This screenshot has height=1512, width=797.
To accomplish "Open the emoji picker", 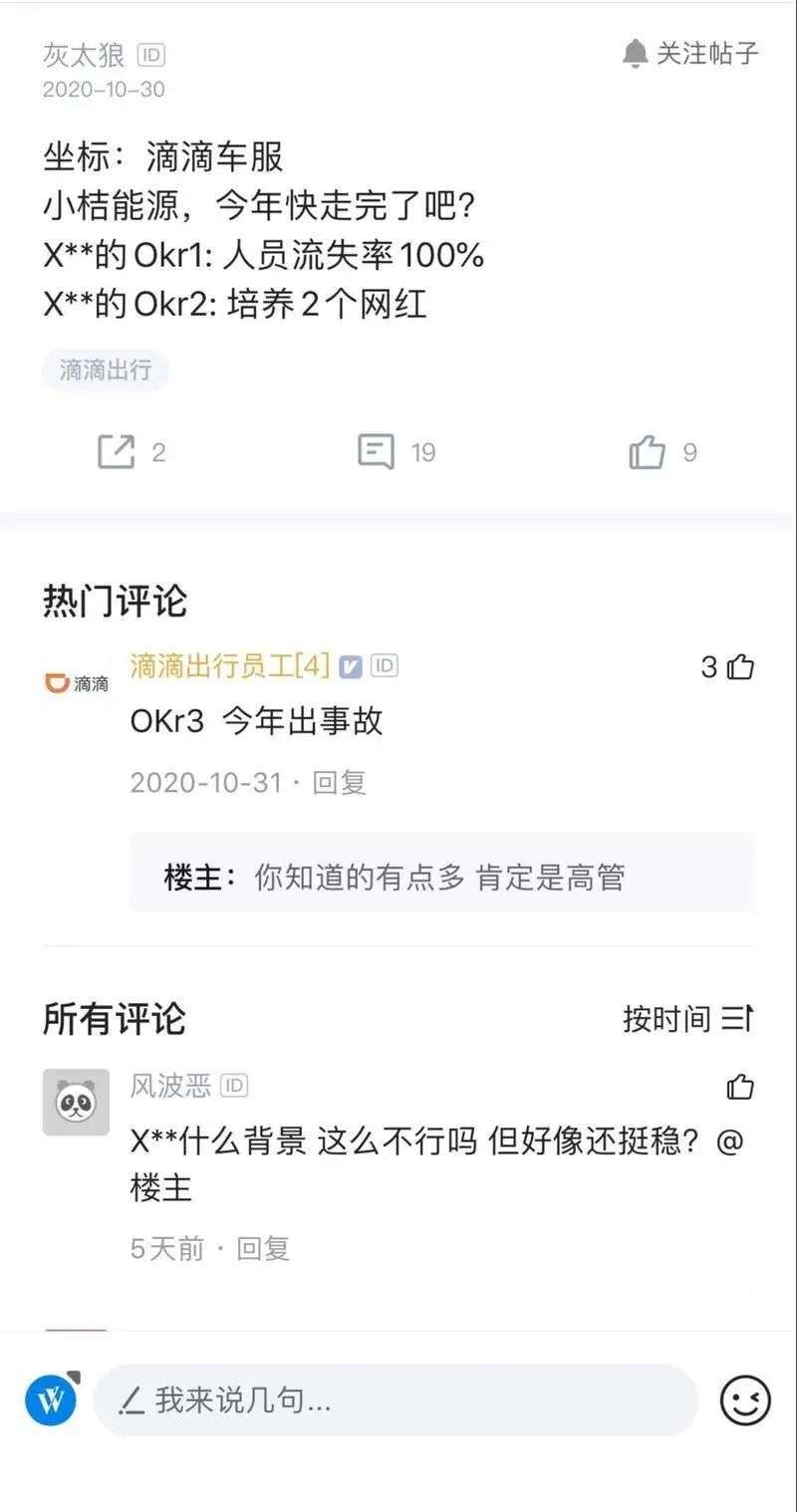I will [744, 1400].
